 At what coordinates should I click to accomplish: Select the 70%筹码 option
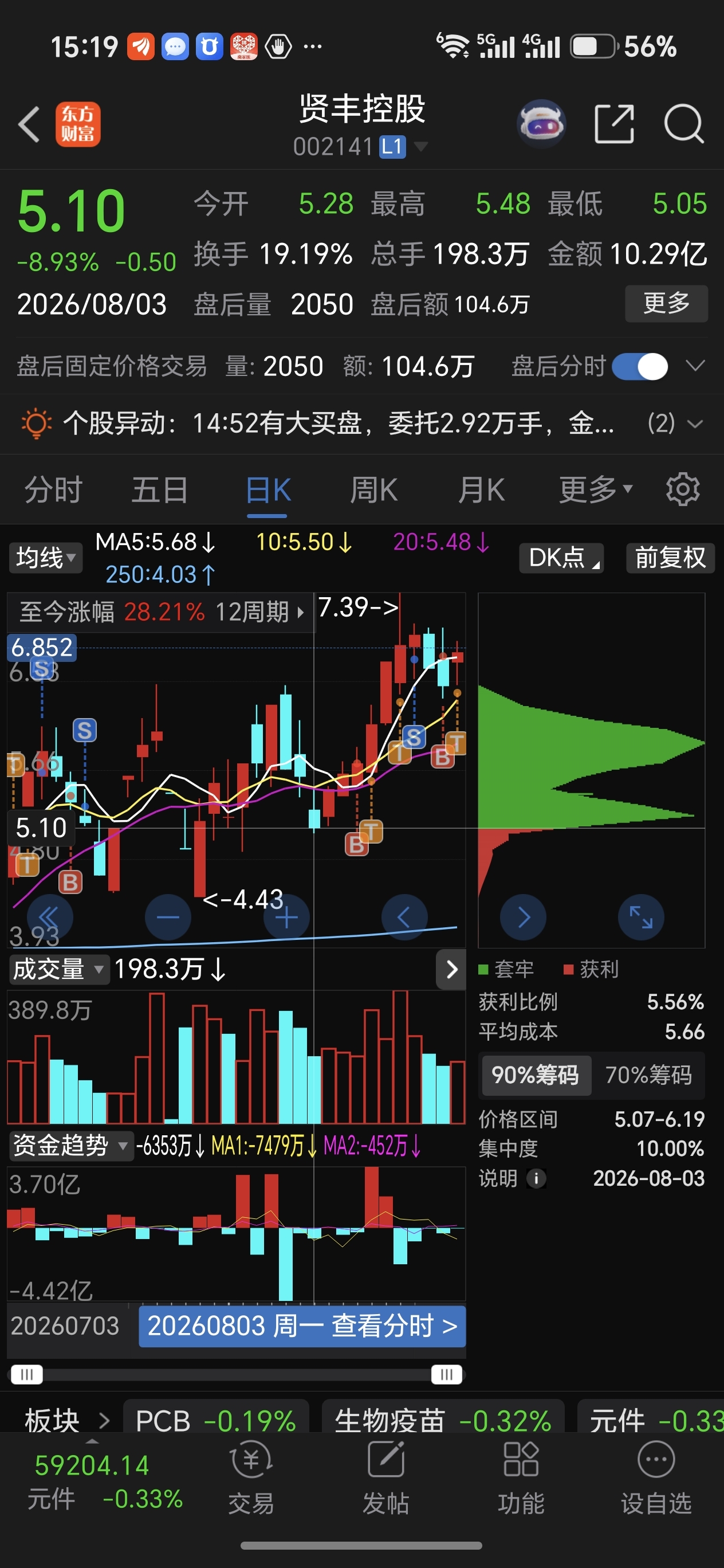tap(648, 1076)
